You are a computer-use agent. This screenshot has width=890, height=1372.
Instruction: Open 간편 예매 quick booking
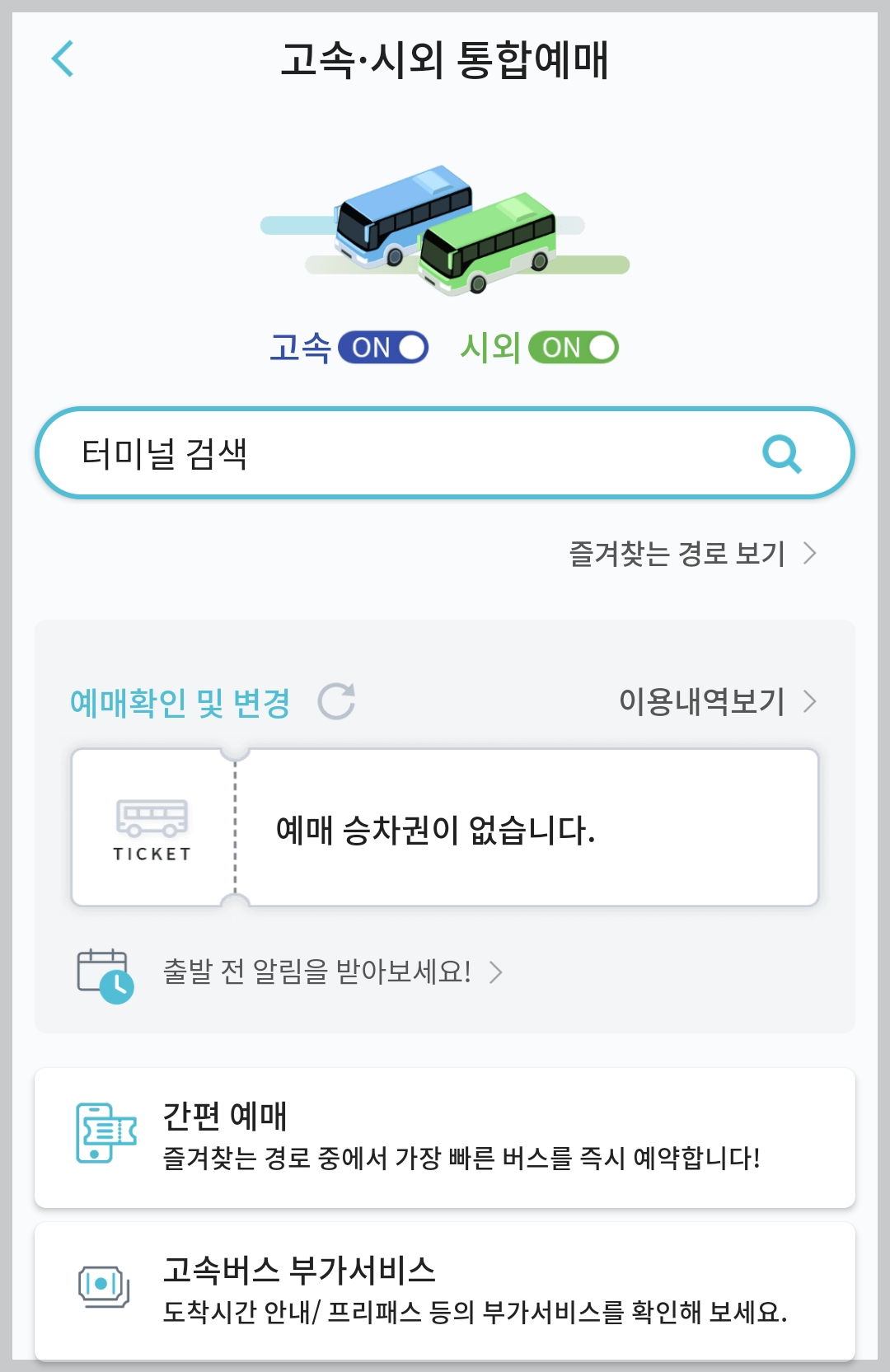tap(445, 1136)
